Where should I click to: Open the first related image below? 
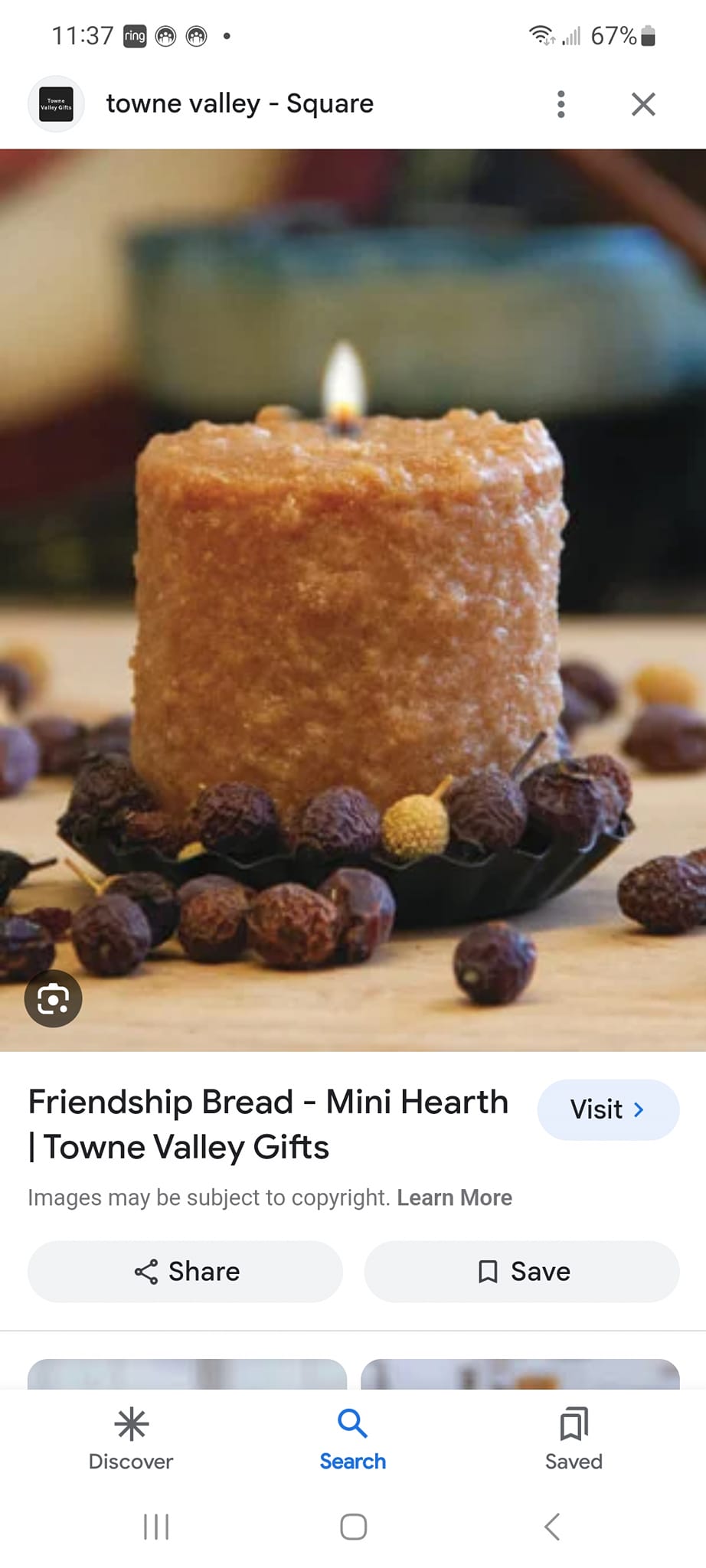coord(187,1374)
